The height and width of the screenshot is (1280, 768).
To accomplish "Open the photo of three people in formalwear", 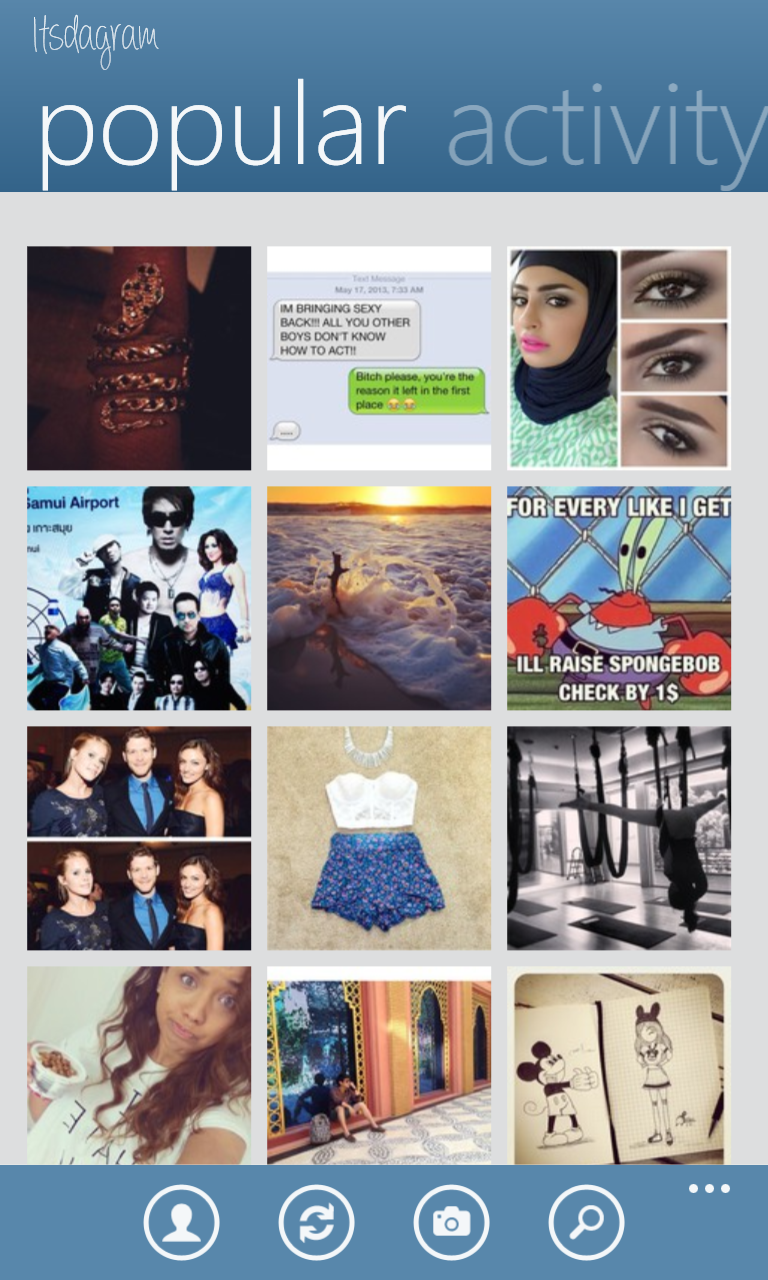I will click(x=139, y=838).
